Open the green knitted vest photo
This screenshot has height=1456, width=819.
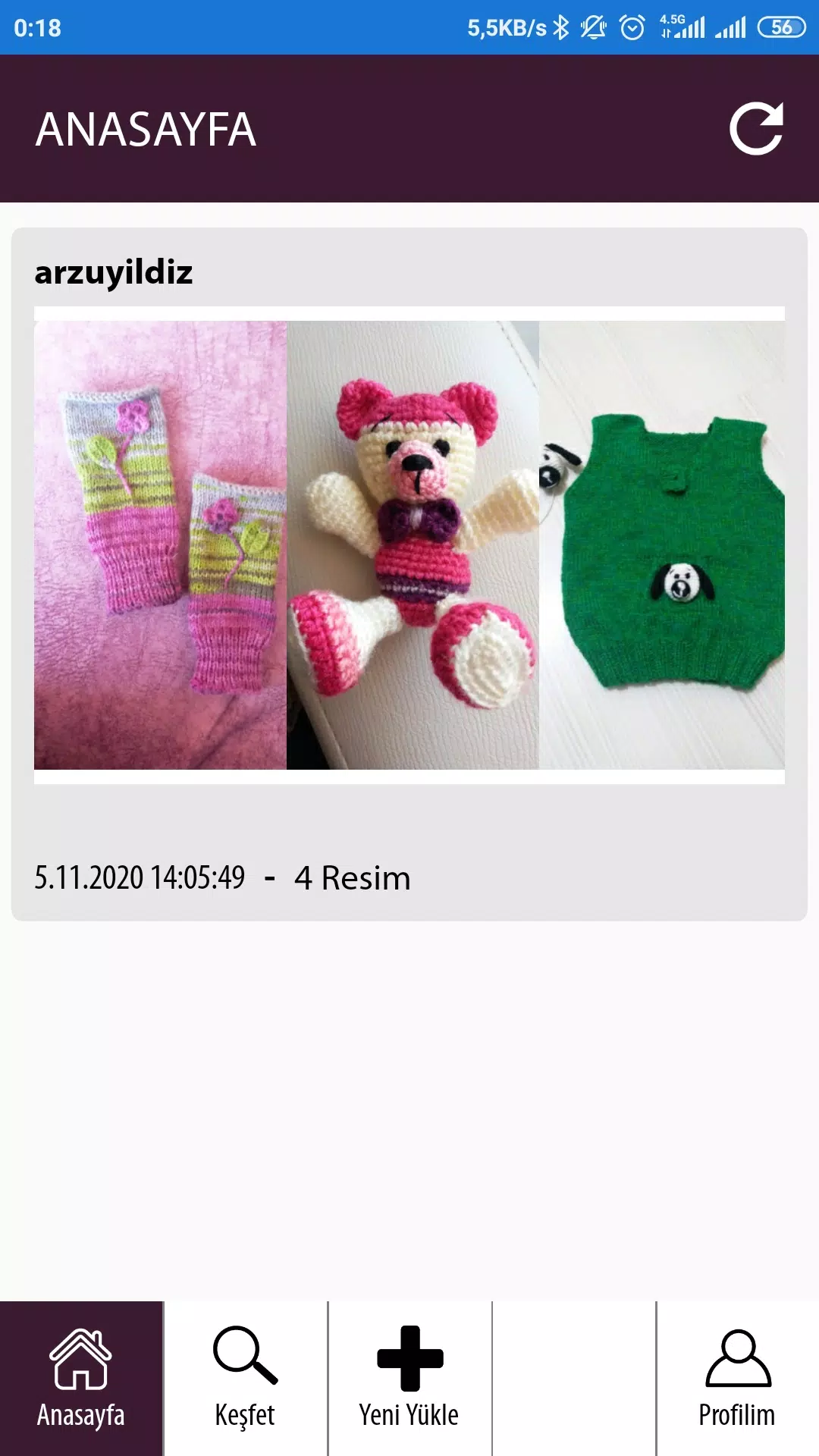tap(662, 544)
